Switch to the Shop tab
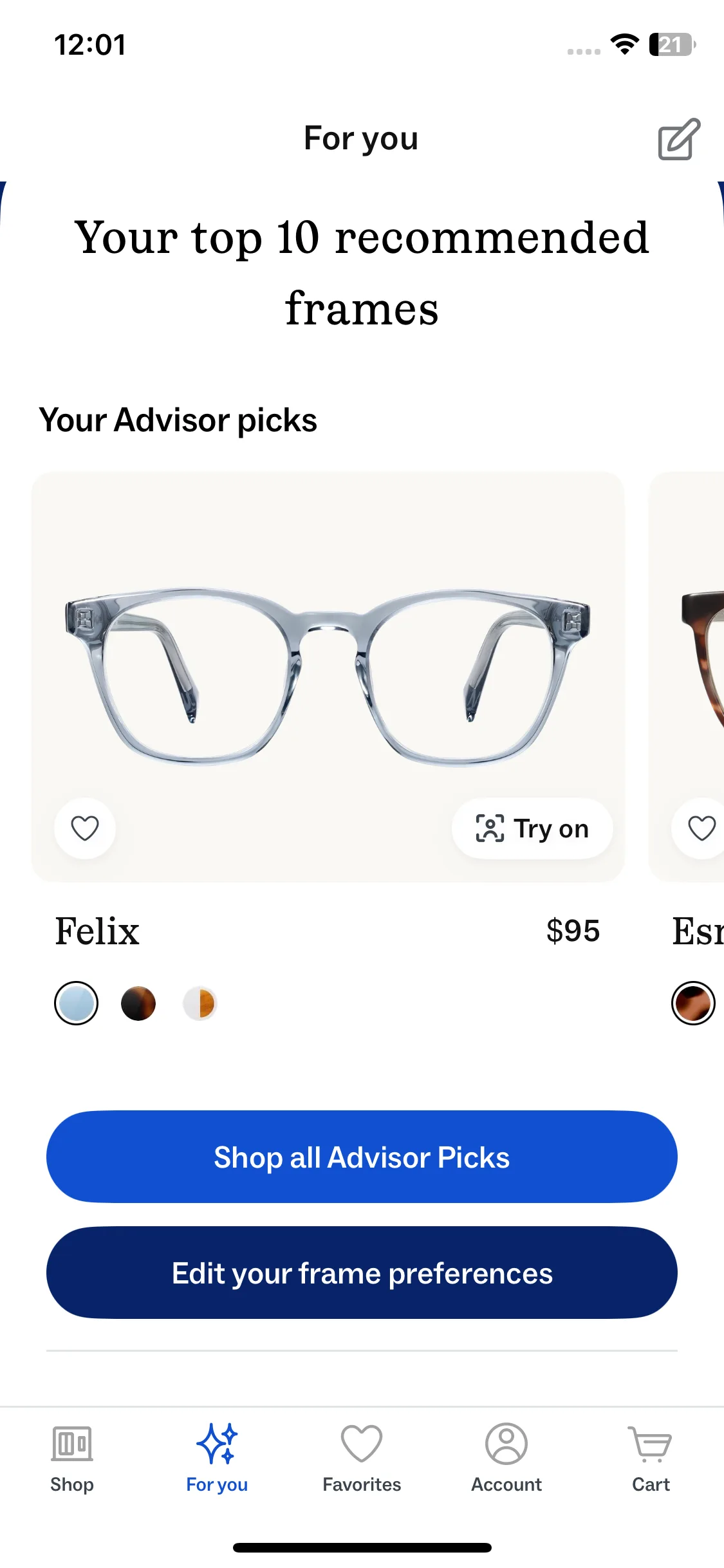Screen dimensions: 724x1568 (x=72, y=1458)
